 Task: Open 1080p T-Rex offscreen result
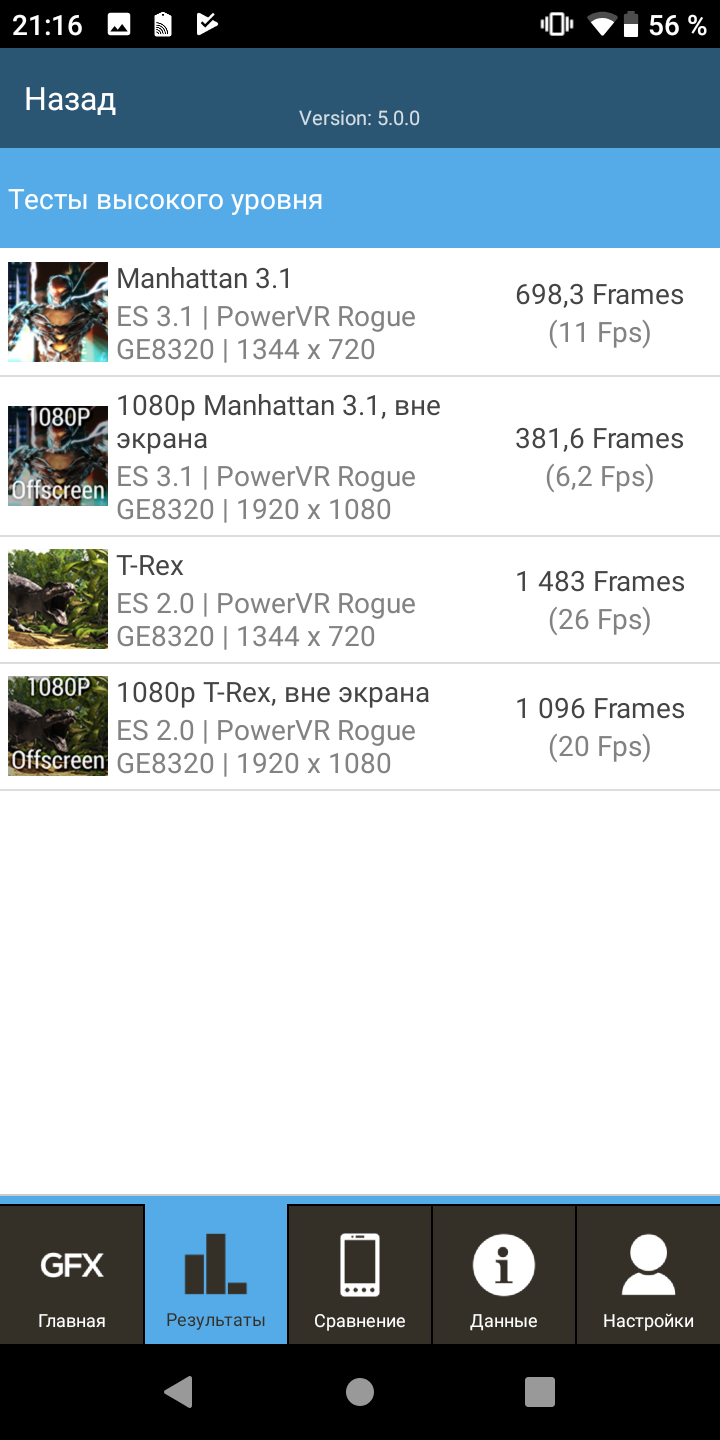(x=360, y=727)
